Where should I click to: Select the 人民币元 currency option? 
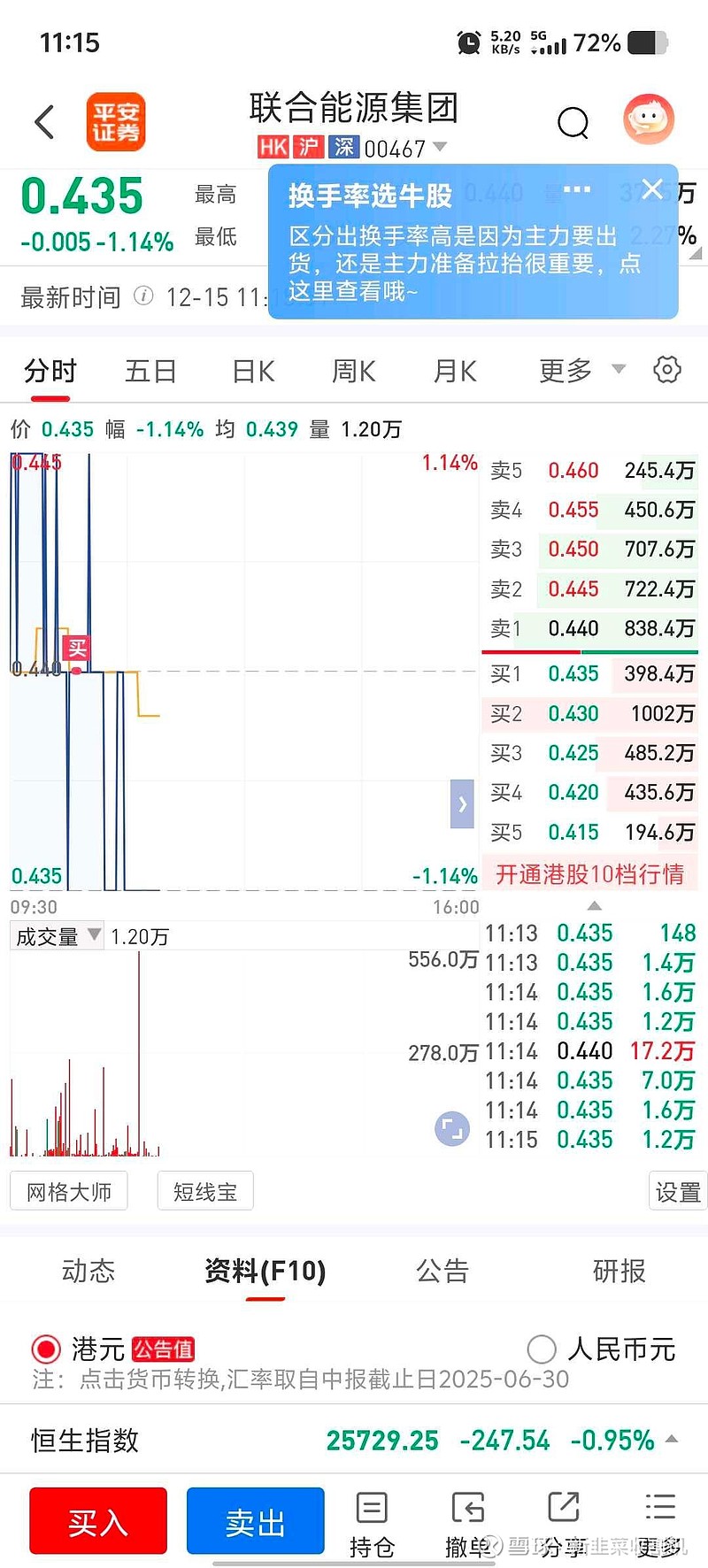pyautogui.click(x=602, y=1349)
